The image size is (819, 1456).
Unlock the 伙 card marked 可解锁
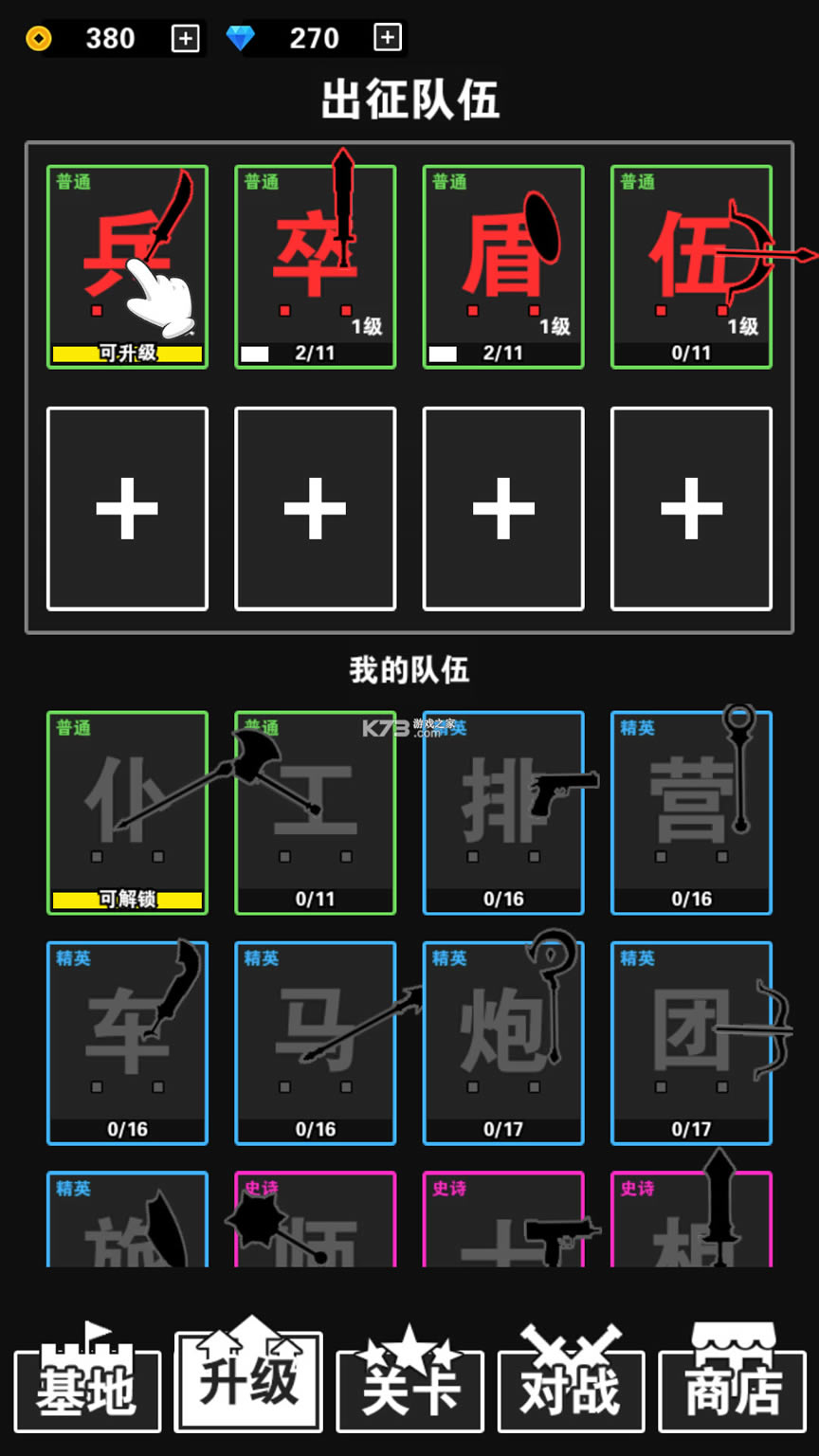127,812
